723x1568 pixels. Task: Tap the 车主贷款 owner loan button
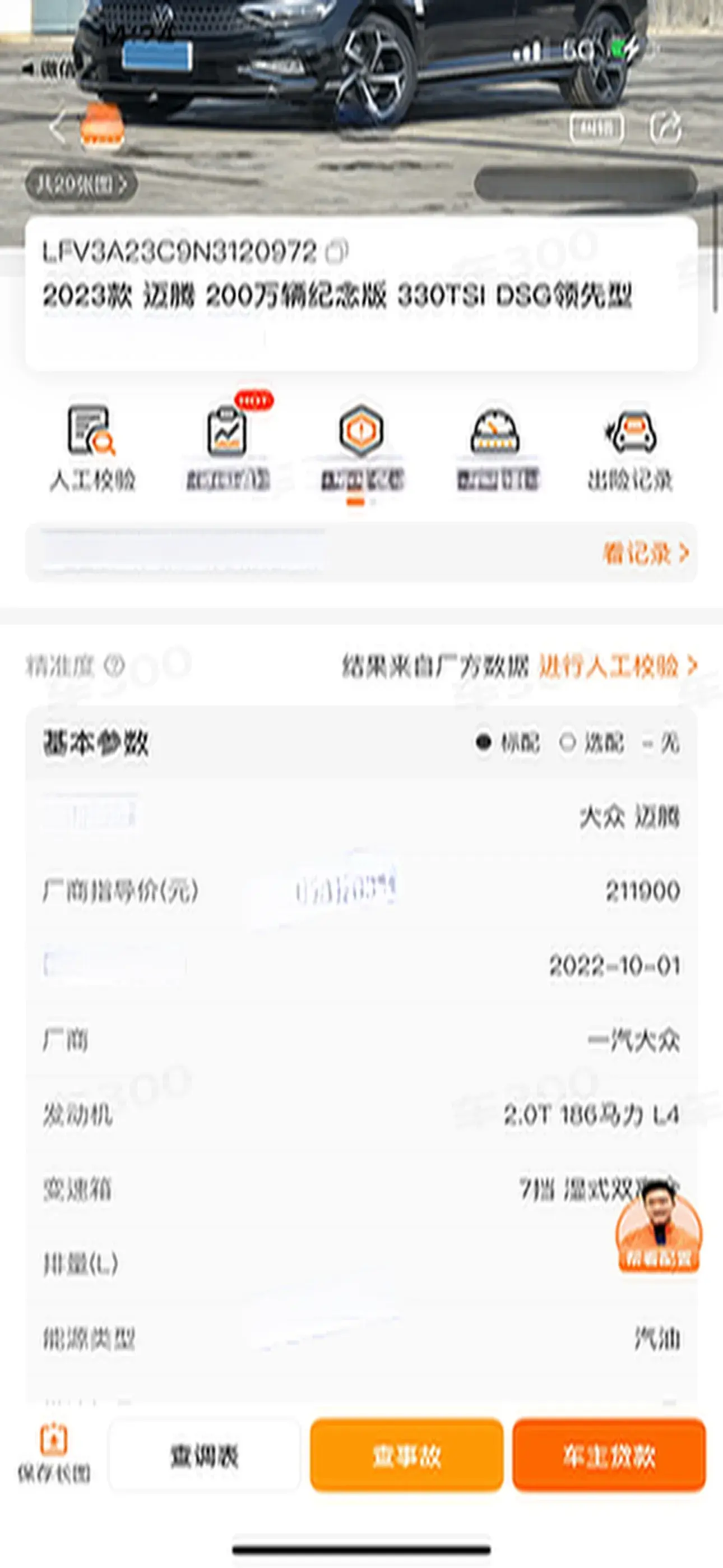coord(609,1456)
